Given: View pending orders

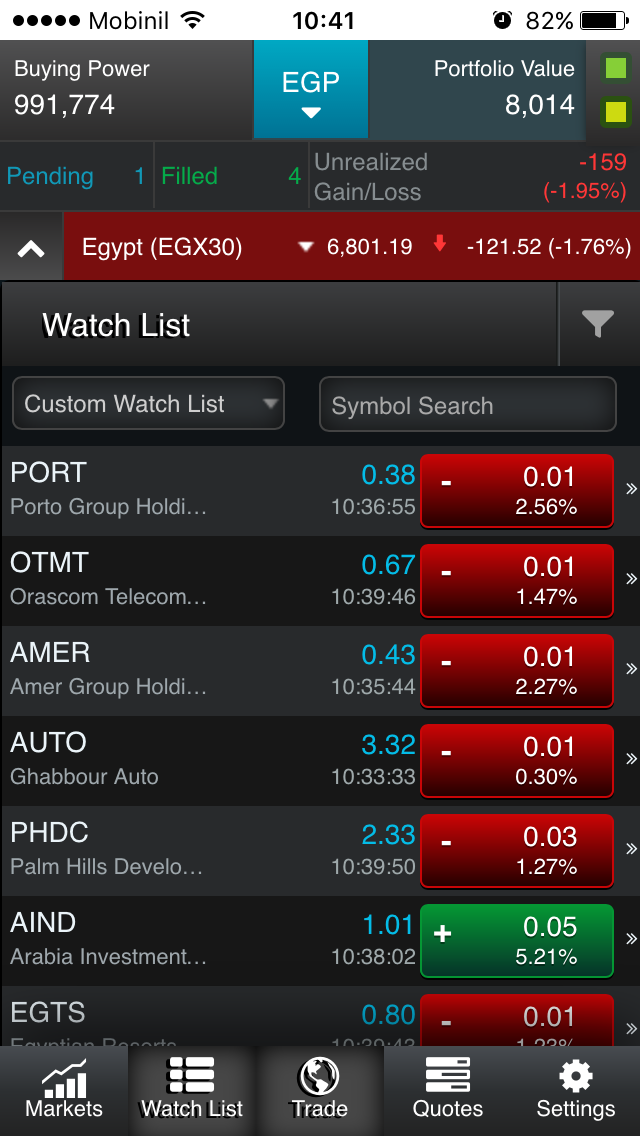Looking at the screenshot, I should (76, 177).
